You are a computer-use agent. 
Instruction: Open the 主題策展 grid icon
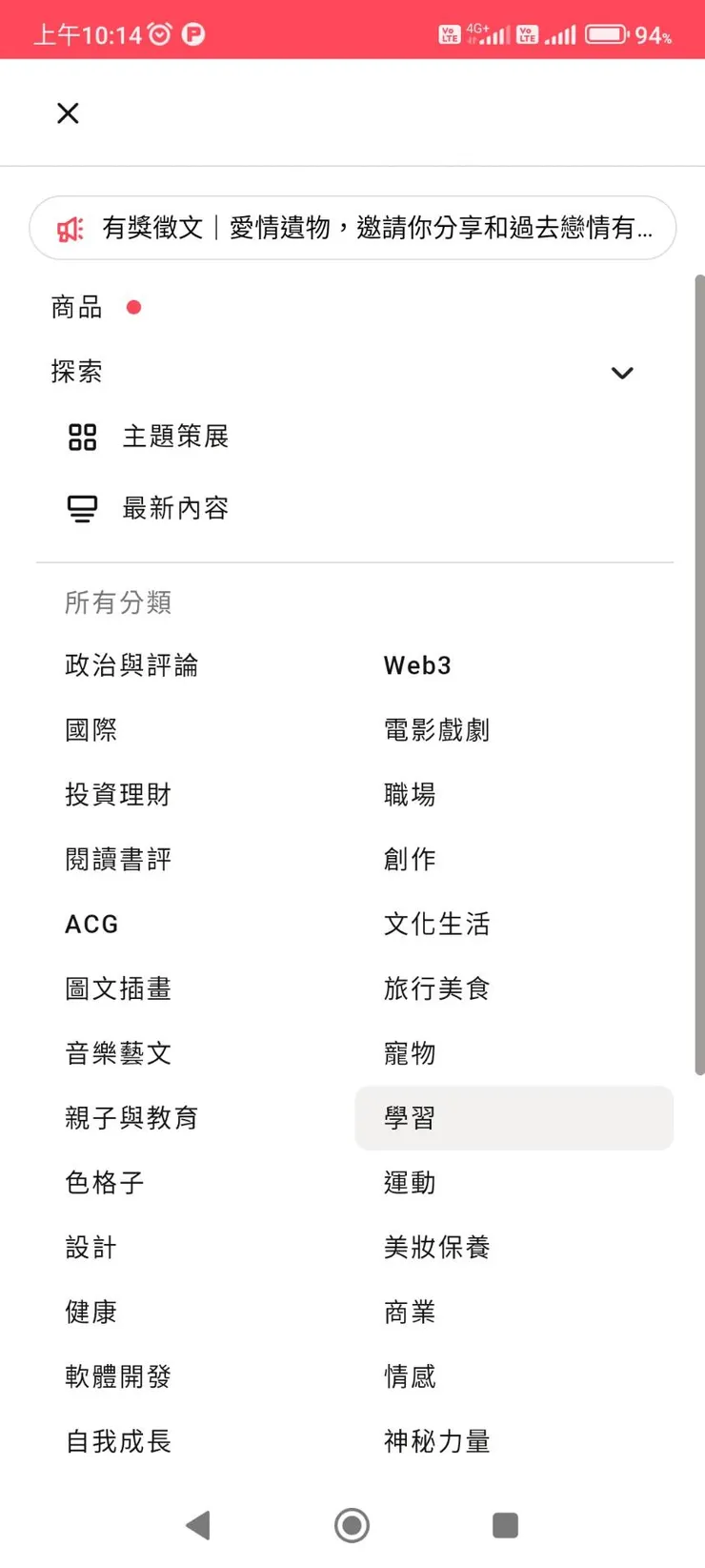(x=82, y=437)
